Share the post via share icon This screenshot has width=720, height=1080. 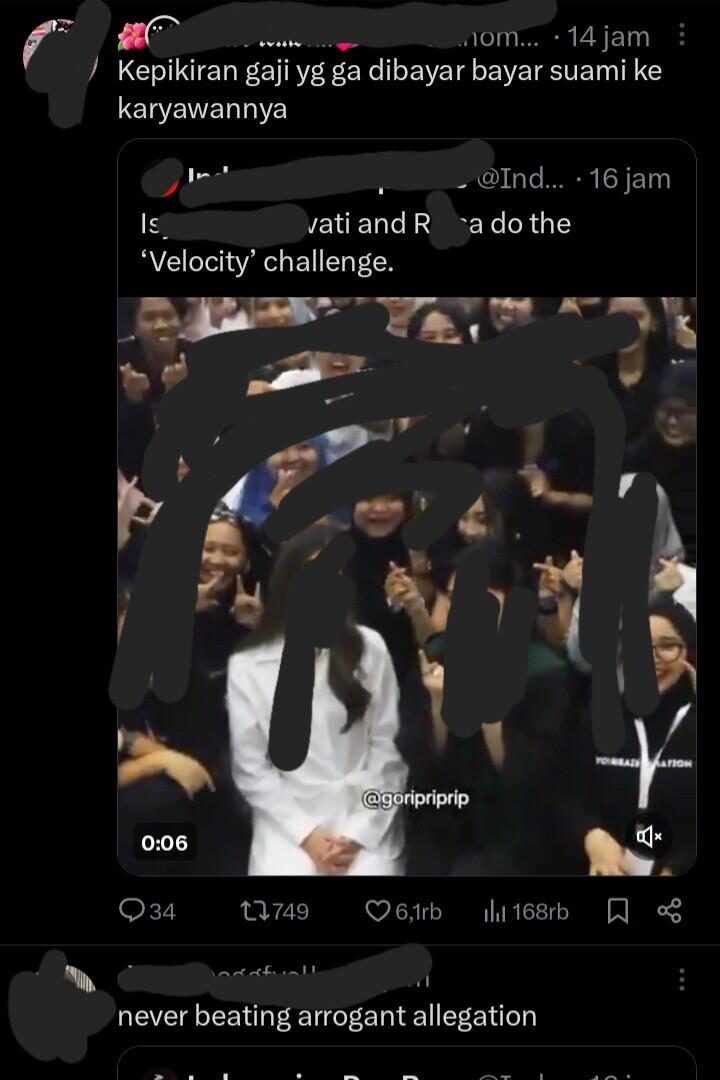(669, 911)
